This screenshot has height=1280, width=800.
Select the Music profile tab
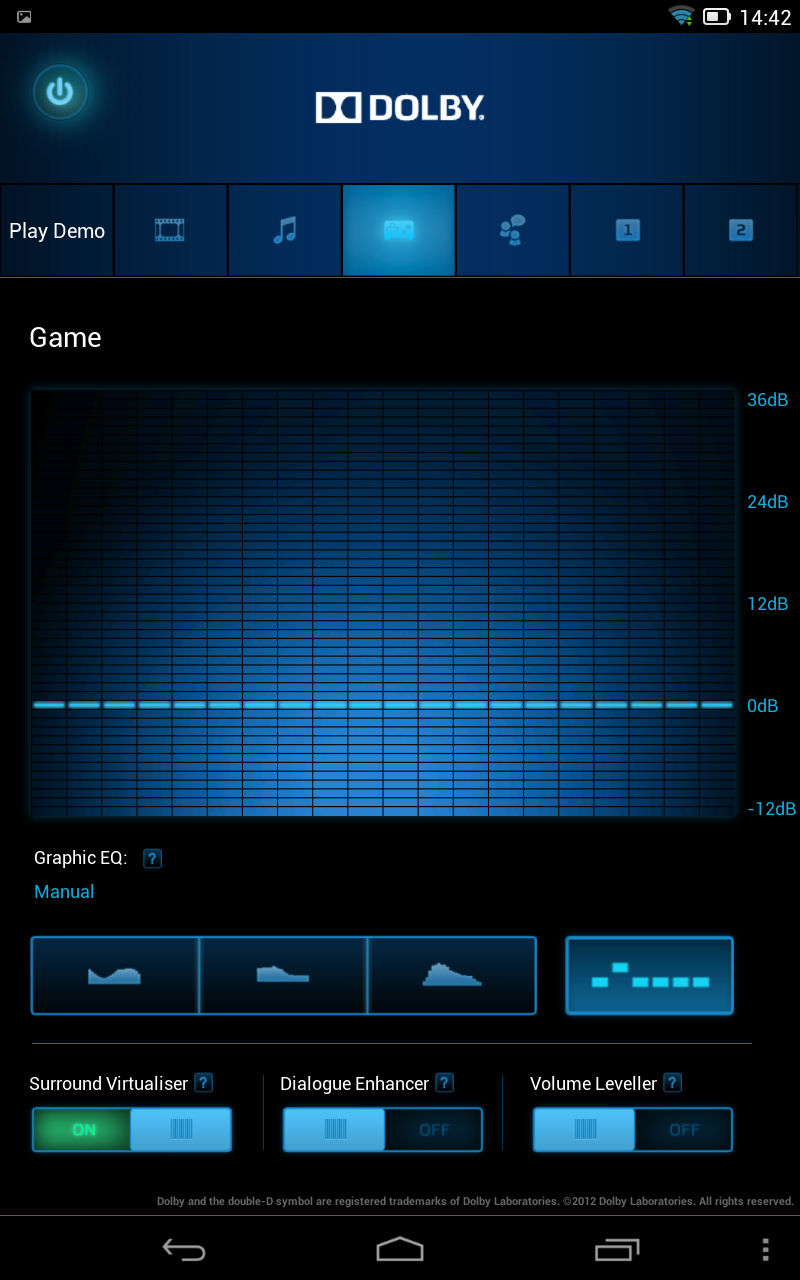coord(285,231)
